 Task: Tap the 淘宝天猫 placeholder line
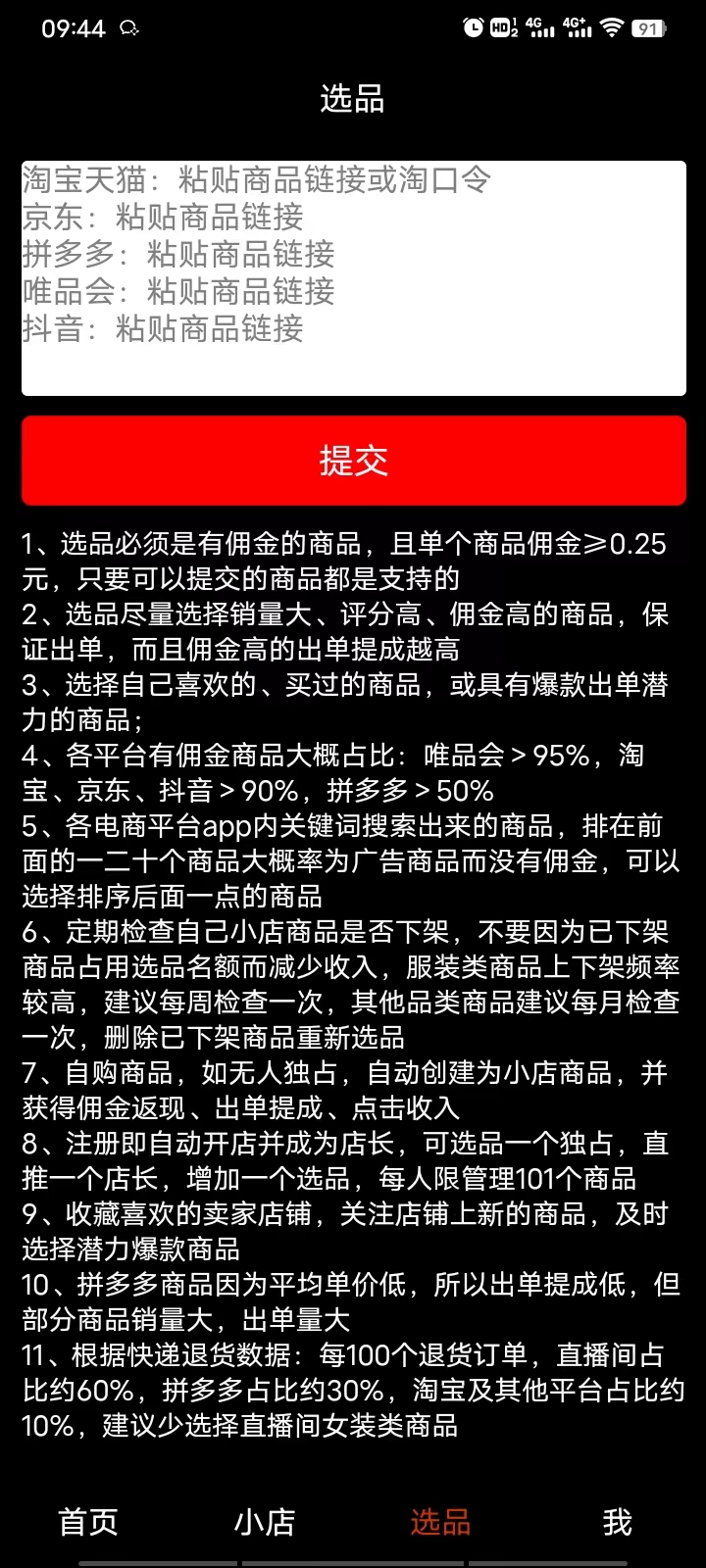[260, 180]
